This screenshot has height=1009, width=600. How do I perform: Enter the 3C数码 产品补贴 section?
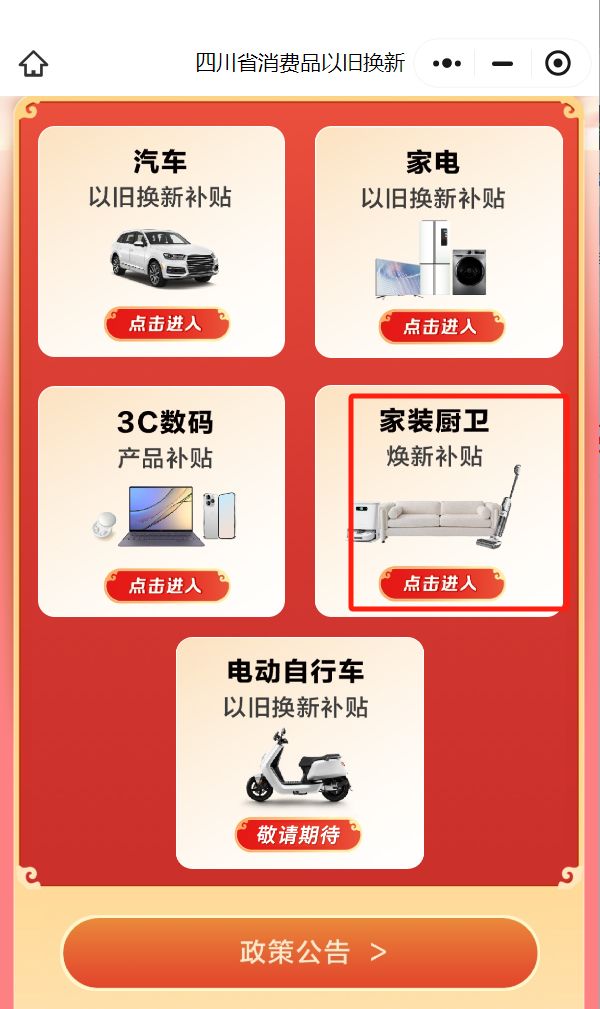coord(167,585)
